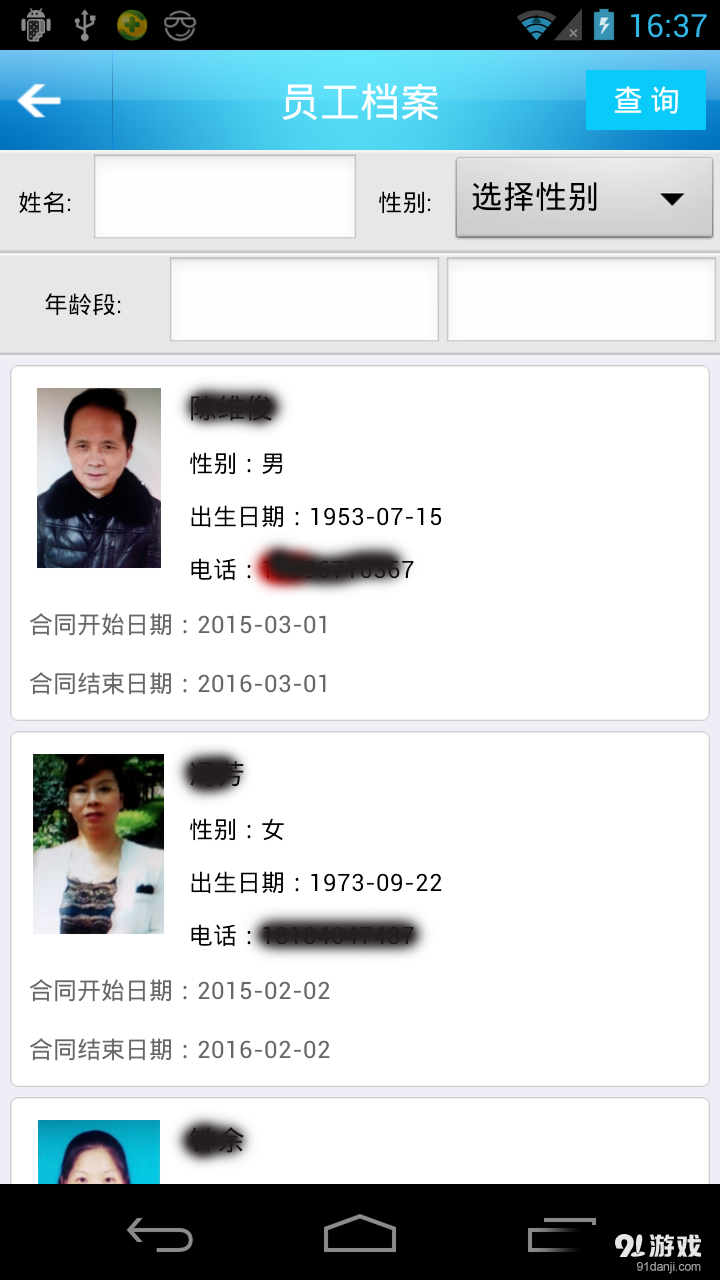
Task: Go back using the header arrow
Action: 40,100
